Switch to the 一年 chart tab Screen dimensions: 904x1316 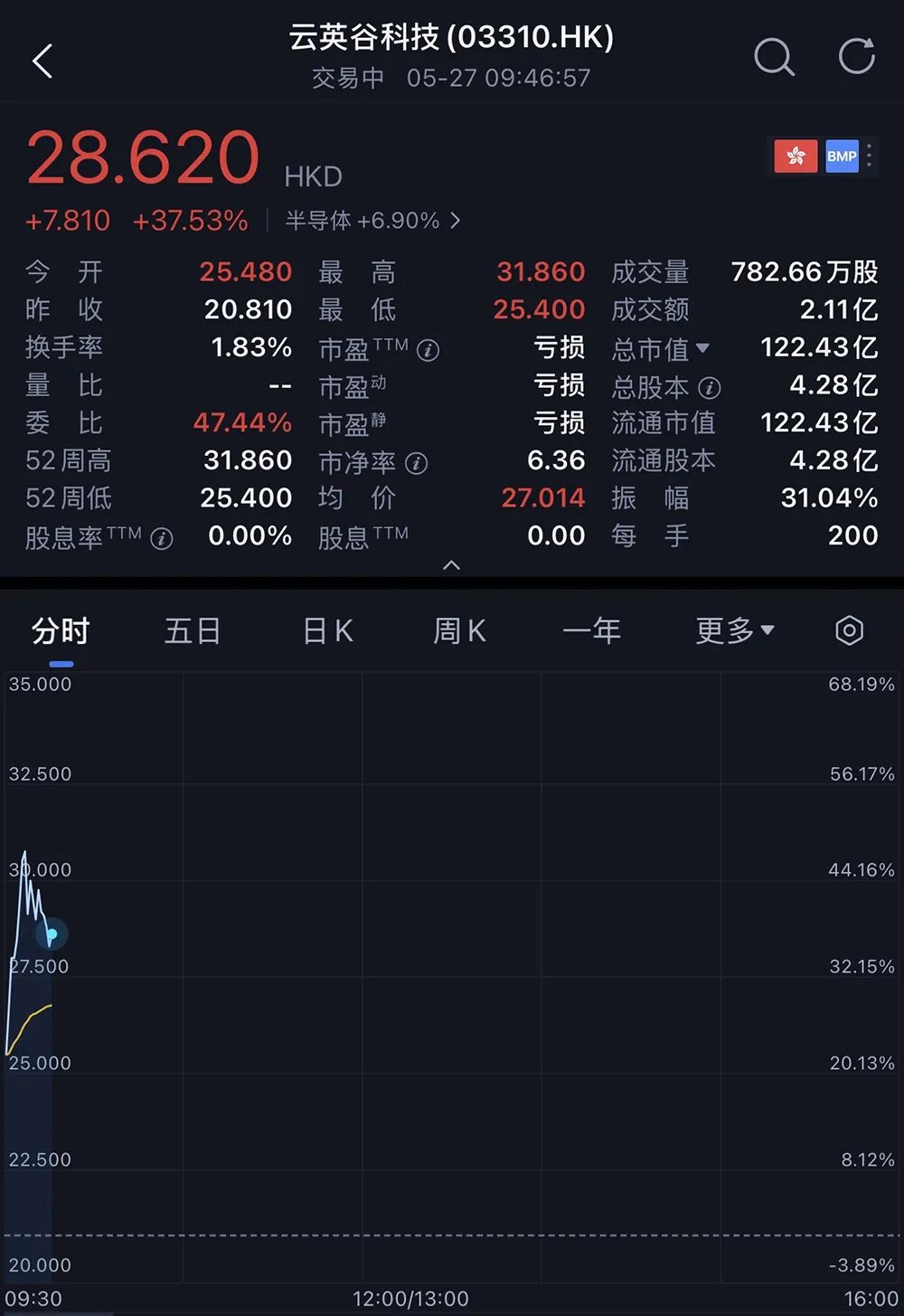[592, 631]
